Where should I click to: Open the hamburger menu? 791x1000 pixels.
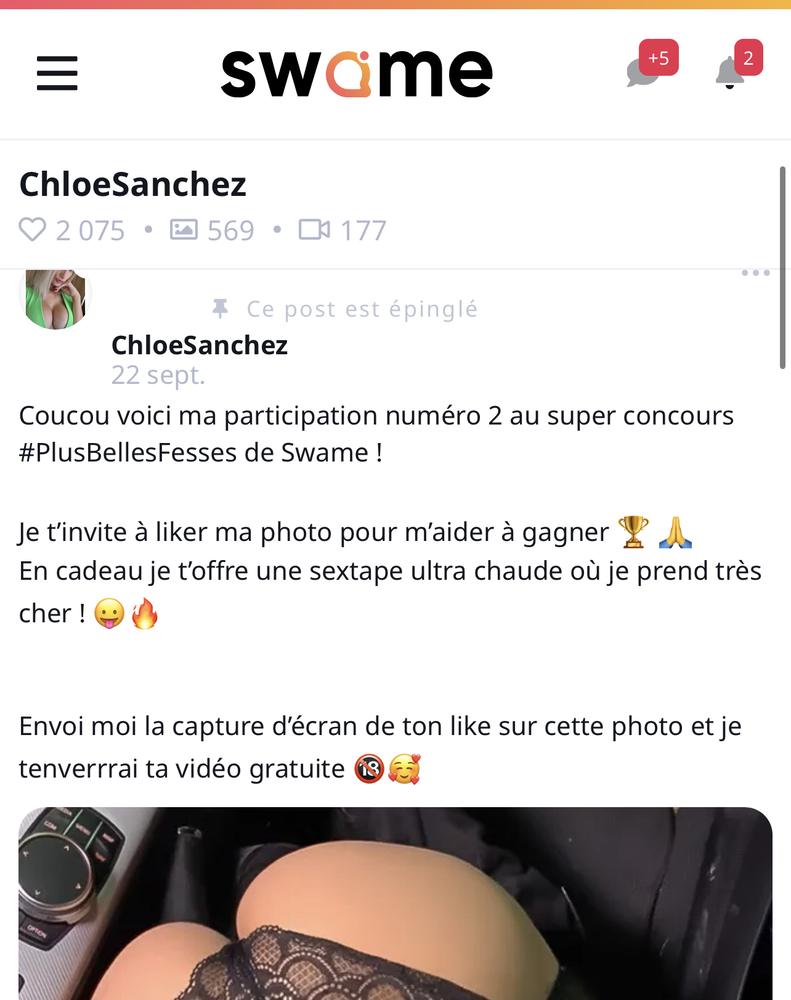[x=57, y=73]
